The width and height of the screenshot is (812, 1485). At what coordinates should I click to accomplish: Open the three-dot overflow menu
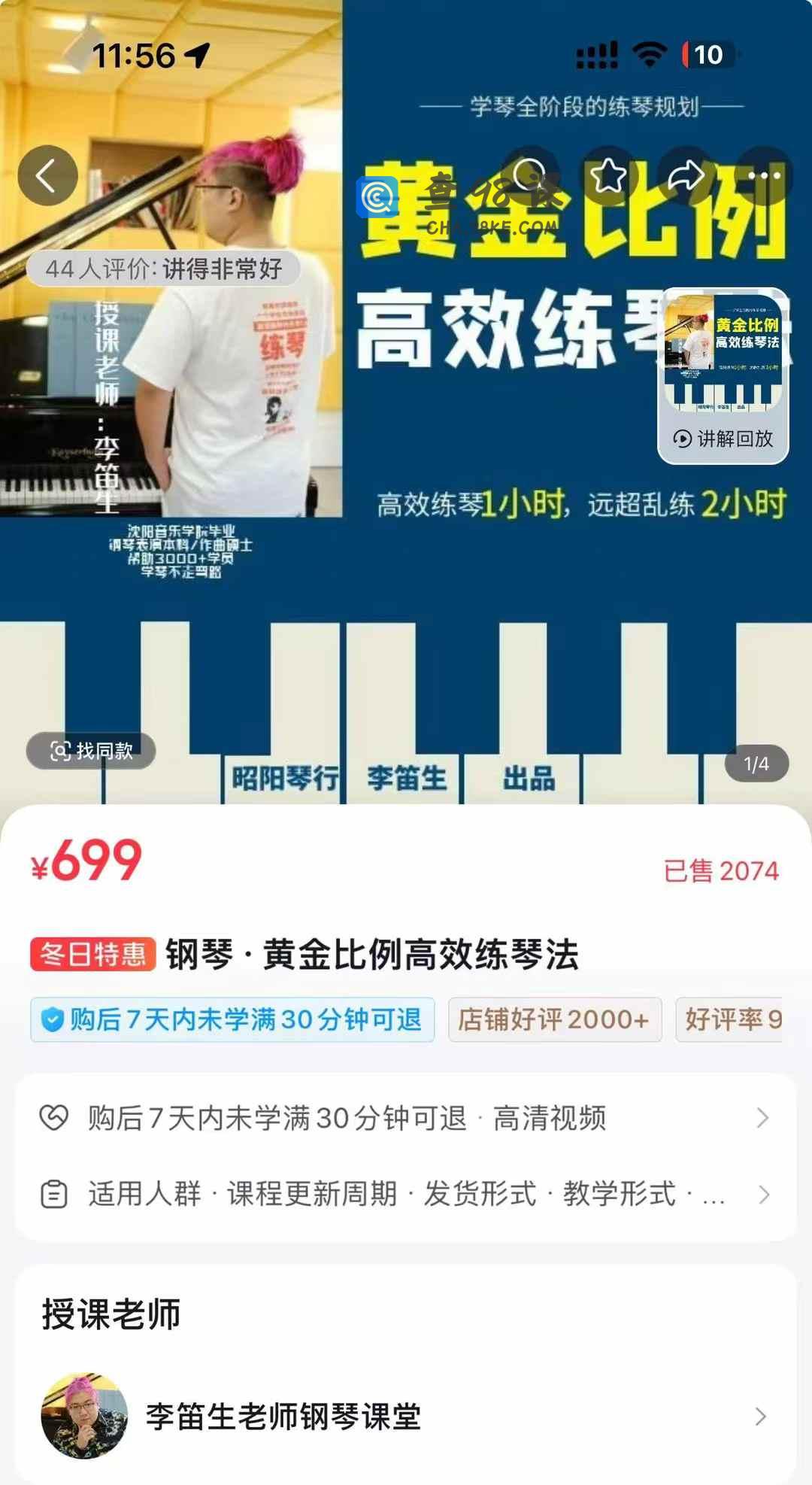764,176
